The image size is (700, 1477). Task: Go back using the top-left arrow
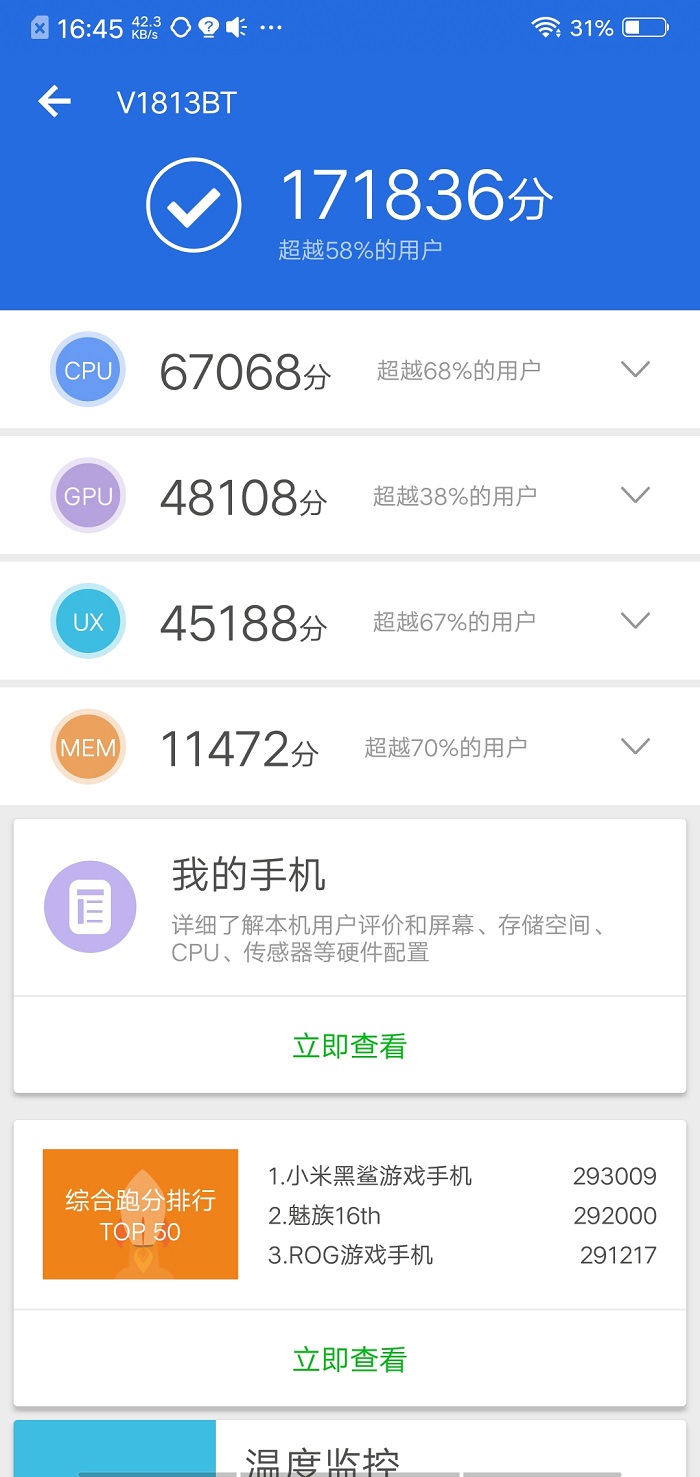(x=54, y=102)
